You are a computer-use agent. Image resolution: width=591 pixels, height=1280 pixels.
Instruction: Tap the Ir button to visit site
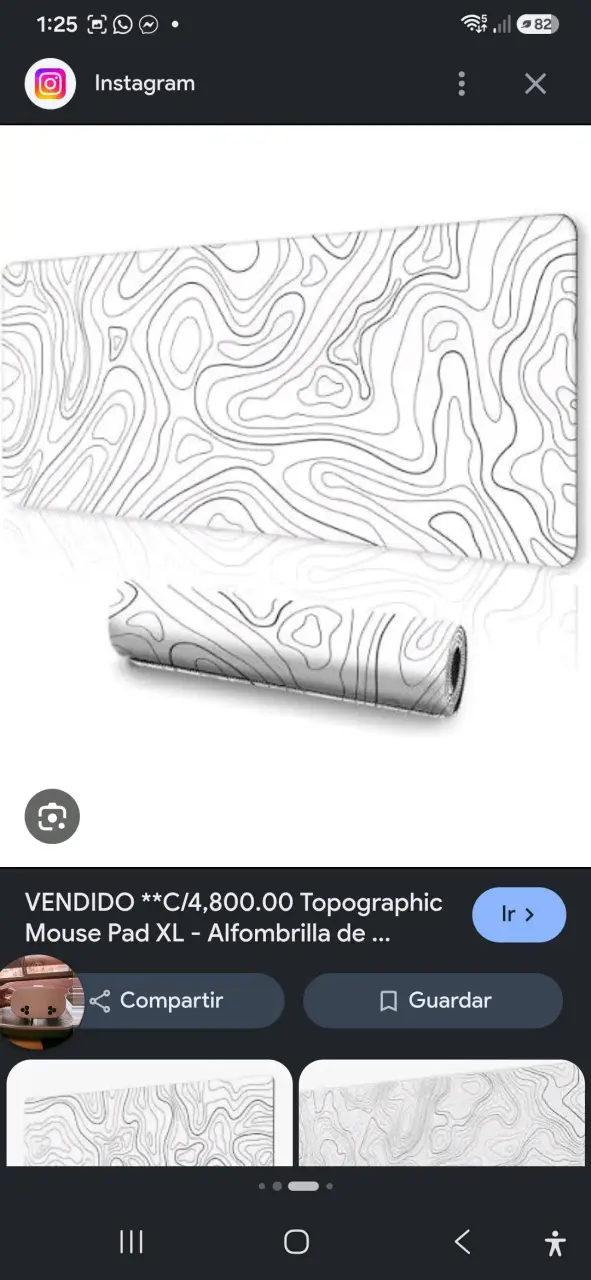tap(519, 914)
